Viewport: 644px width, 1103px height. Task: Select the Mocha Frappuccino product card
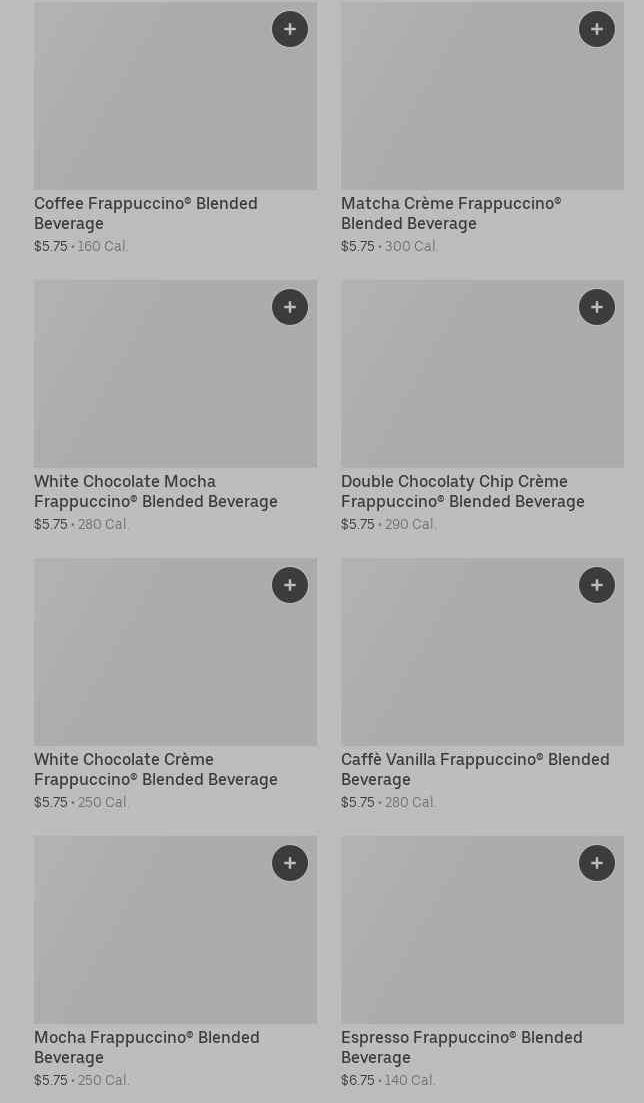tap(175, 962)
